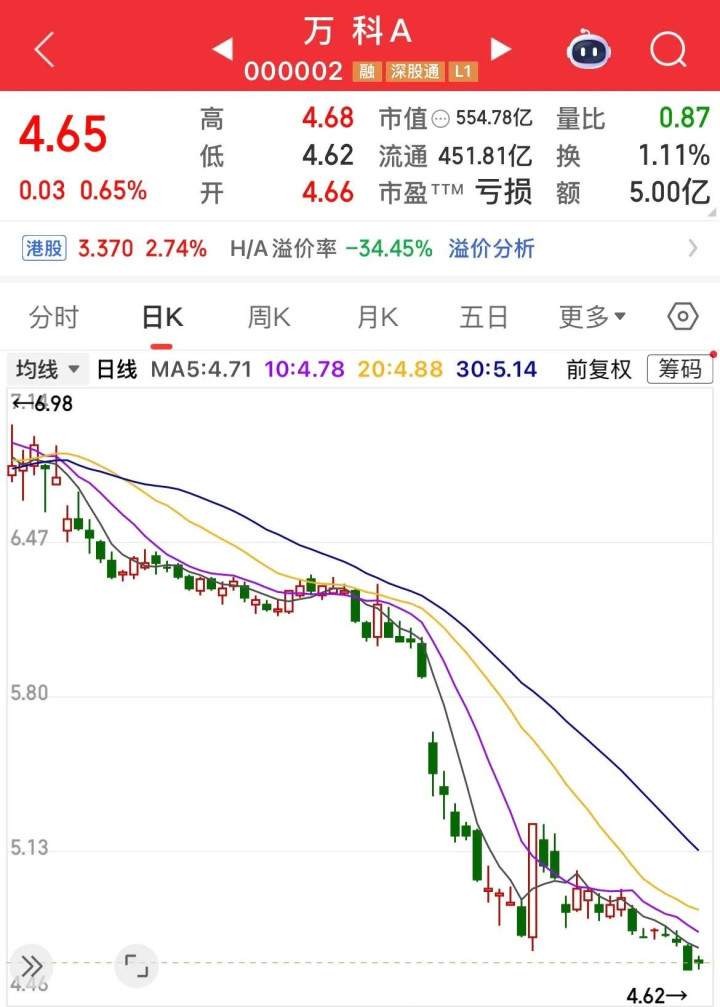The height and width of the screenshot is (1007, 720).
Task: Open the robot assistant icon
Action: click(589, 48)
